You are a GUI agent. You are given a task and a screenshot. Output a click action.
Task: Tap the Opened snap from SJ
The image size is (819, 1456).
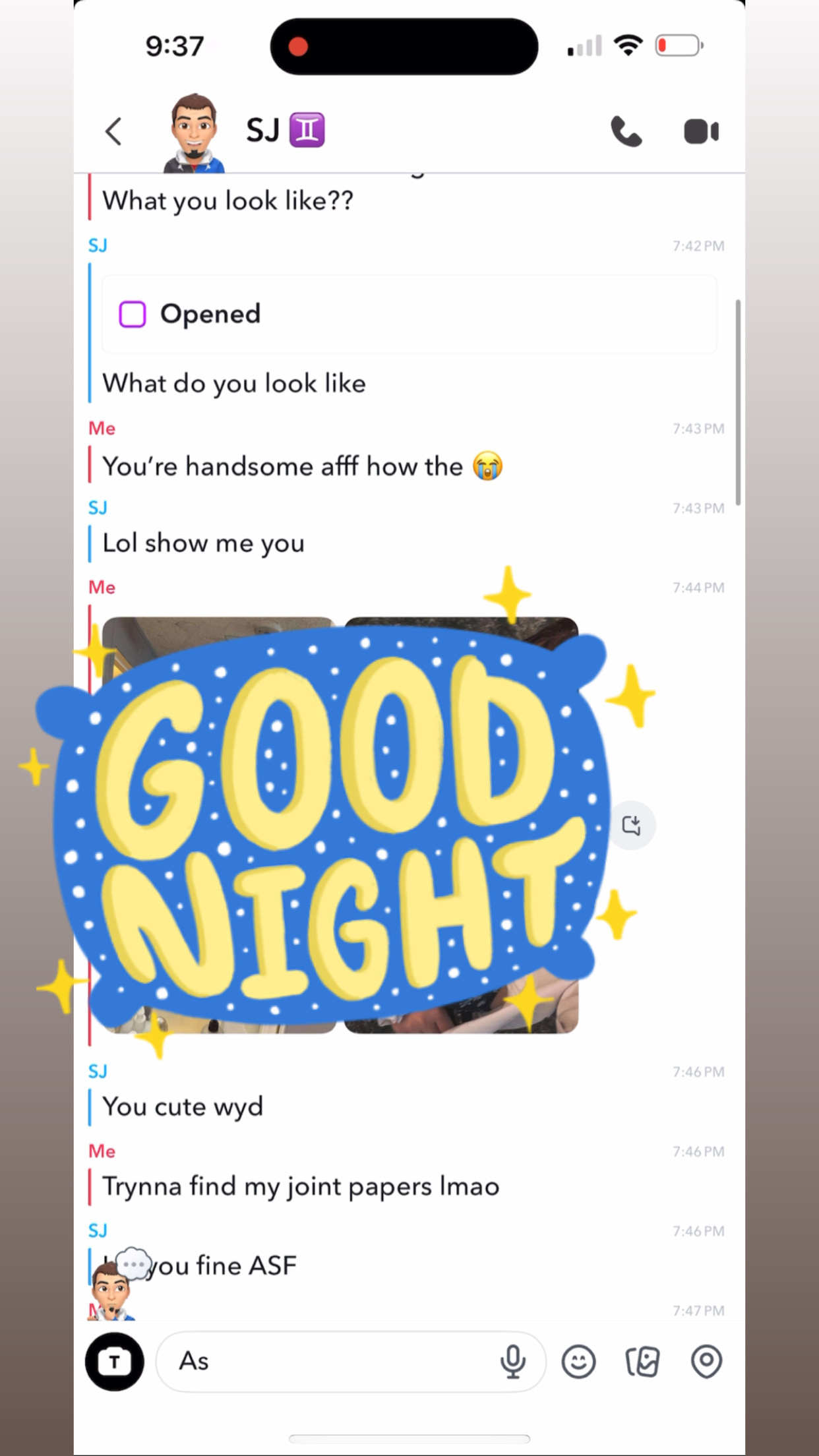(409, 314)
